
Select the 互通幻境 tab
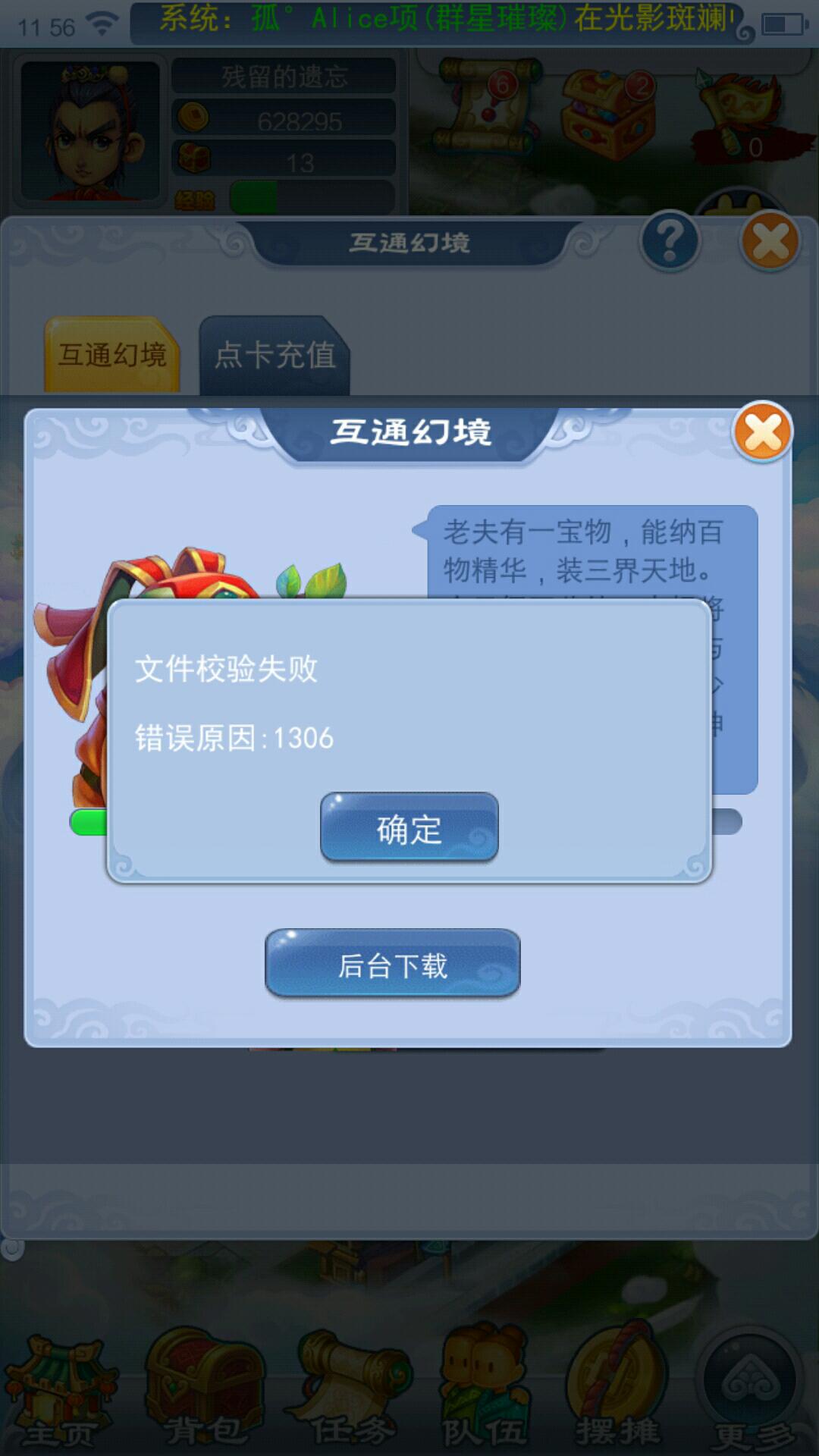(x=112, y=355)
